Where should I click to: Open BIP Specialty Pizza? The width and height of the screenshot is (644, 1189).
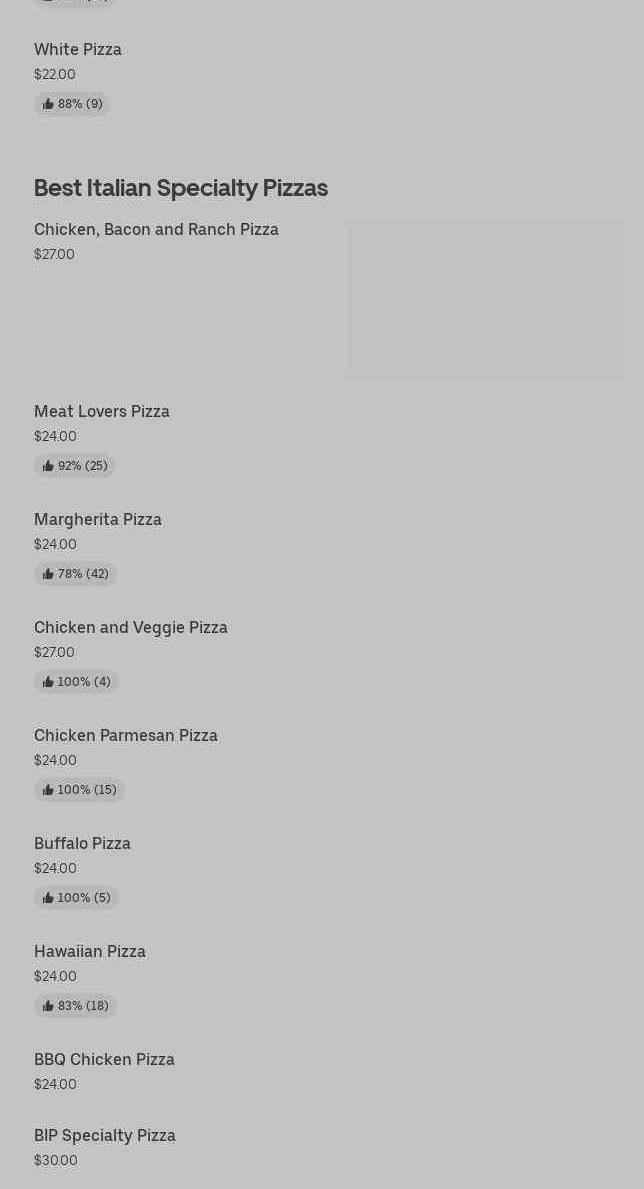[x=105, y=1136]
